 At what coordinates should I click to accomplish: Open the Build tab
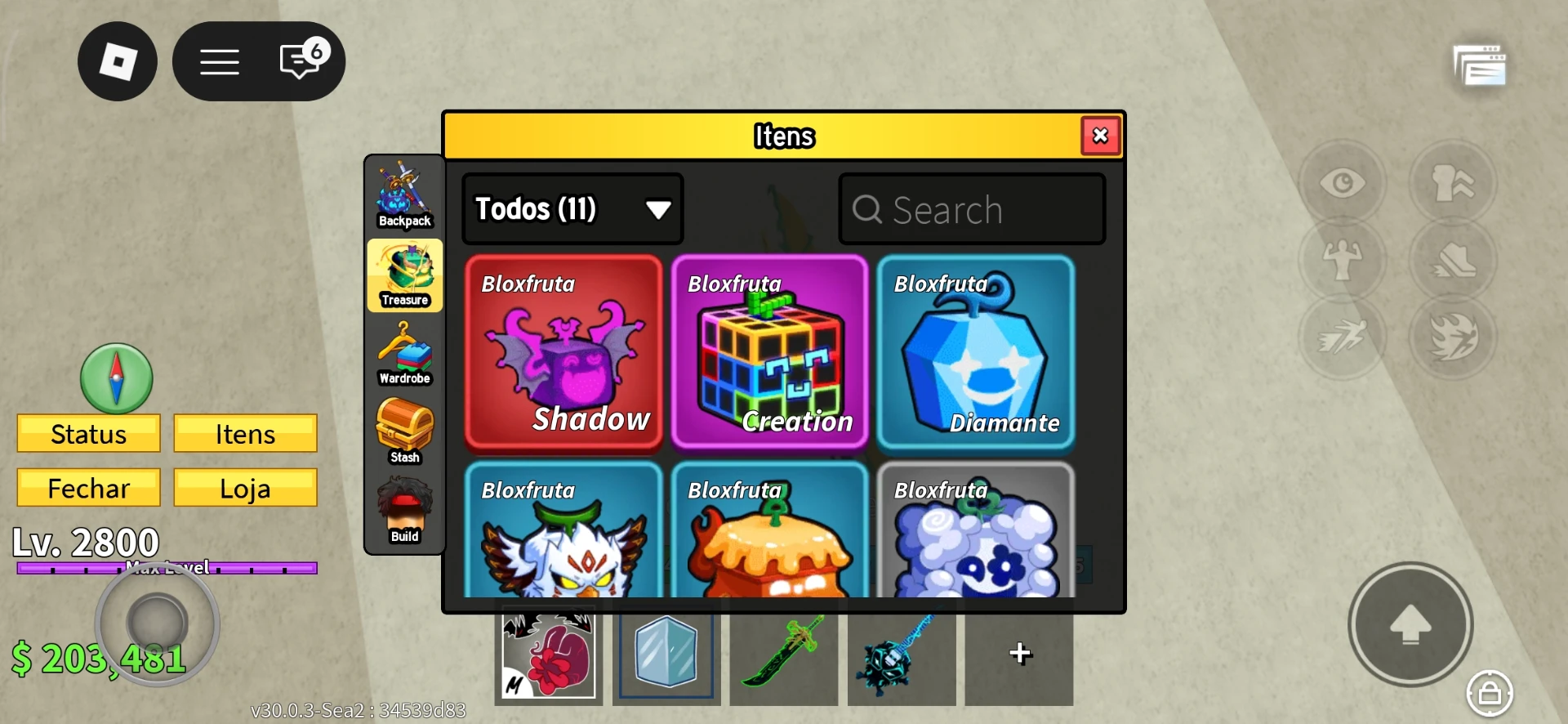click(404, 512)
